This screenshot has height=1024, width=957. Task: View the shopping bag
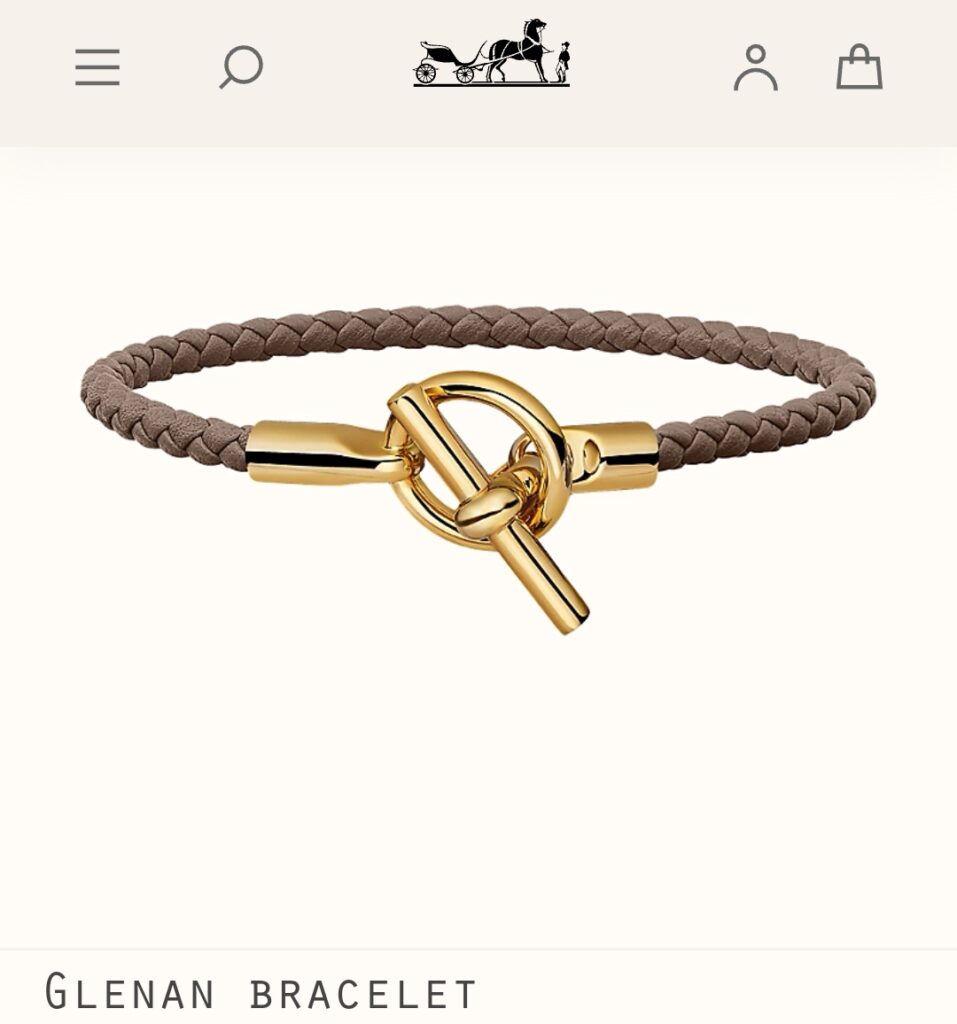pyautogui.click(x=859, y=68)
